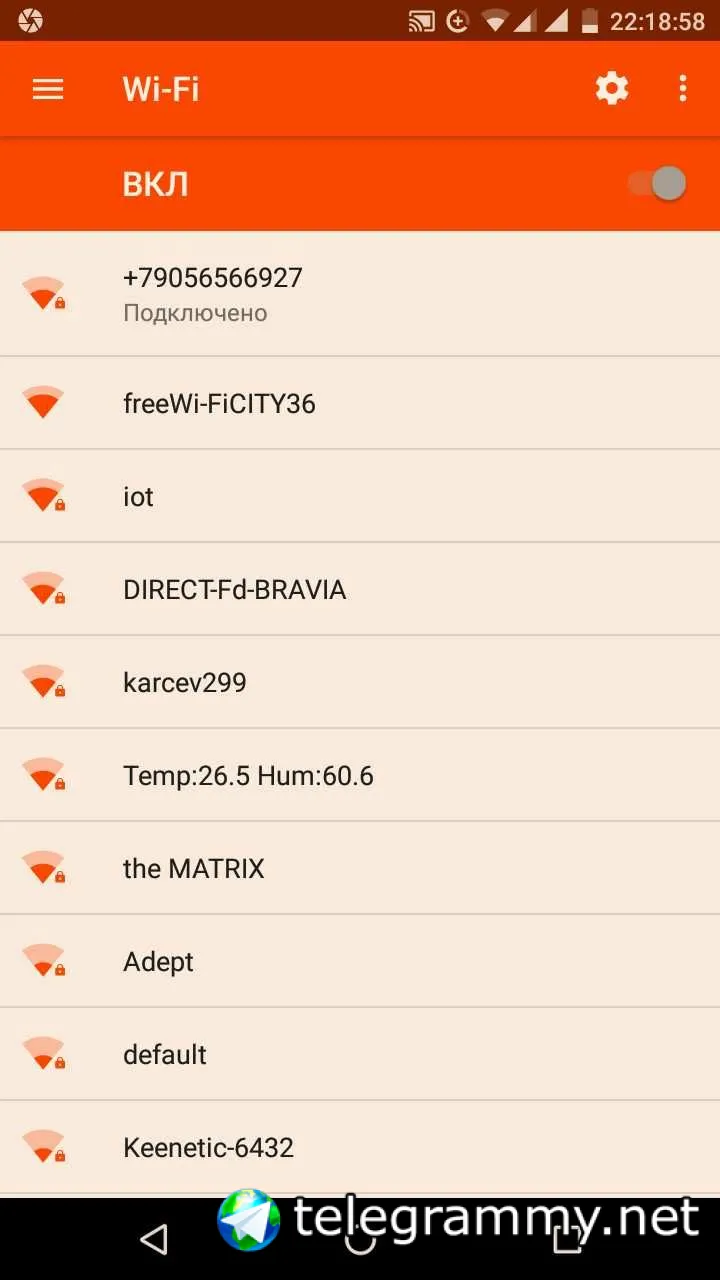Choose DIRECT-Fd-BRAVIA network

pyautogui.click(x=360, y=589)
